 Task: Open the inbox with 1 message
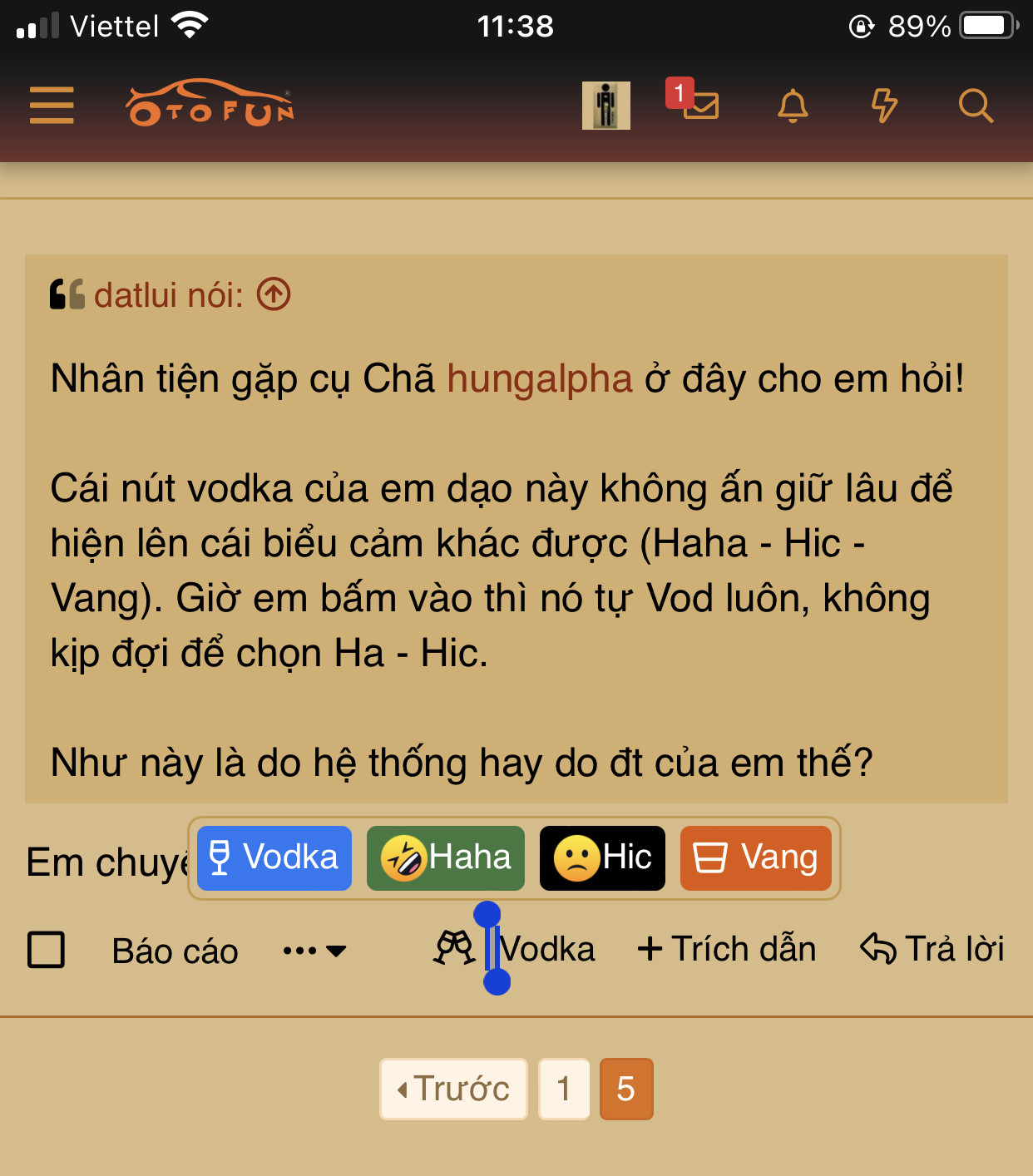[699, 105]
